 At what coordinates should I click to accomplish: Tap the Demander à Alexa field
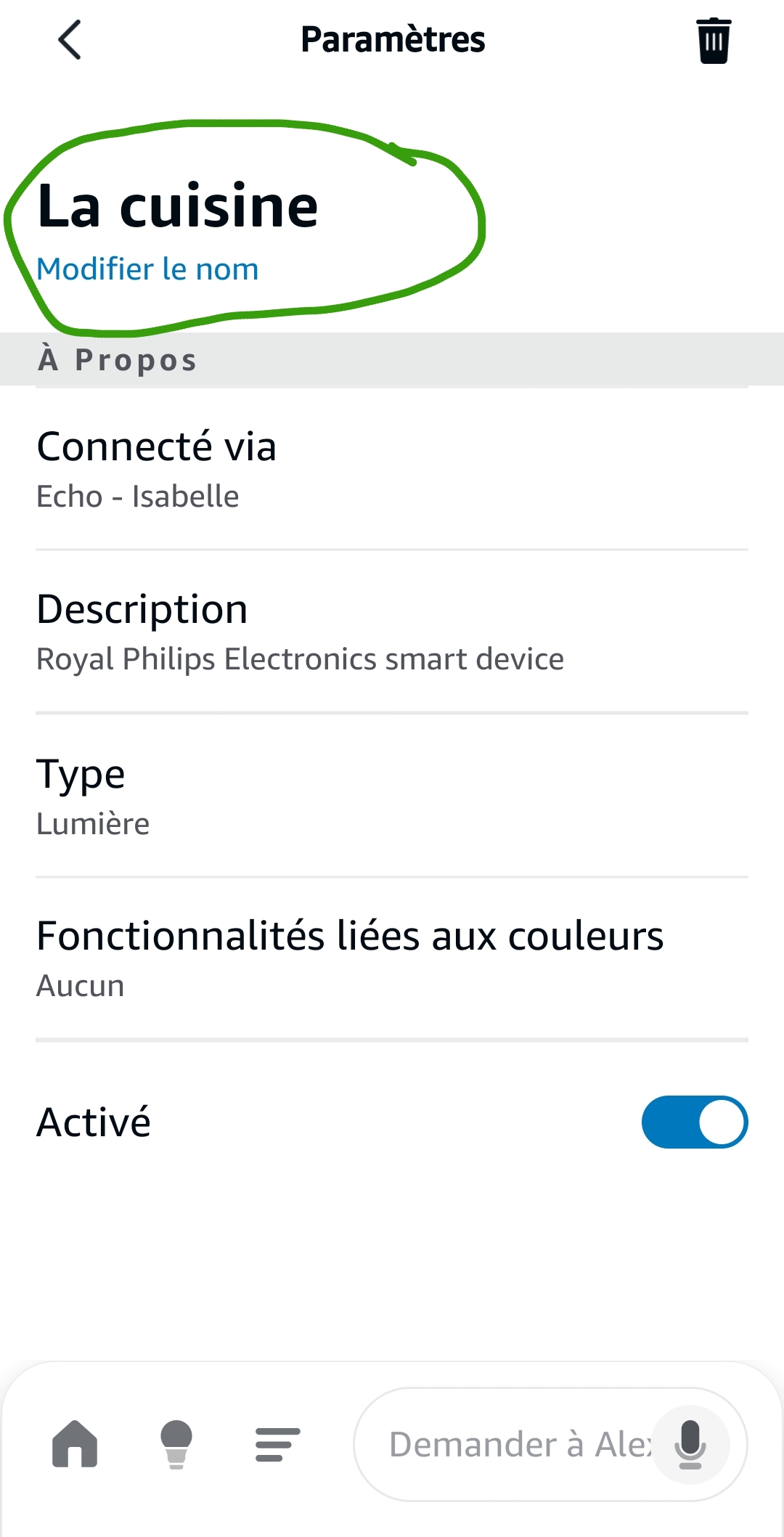coord(515,1444)
